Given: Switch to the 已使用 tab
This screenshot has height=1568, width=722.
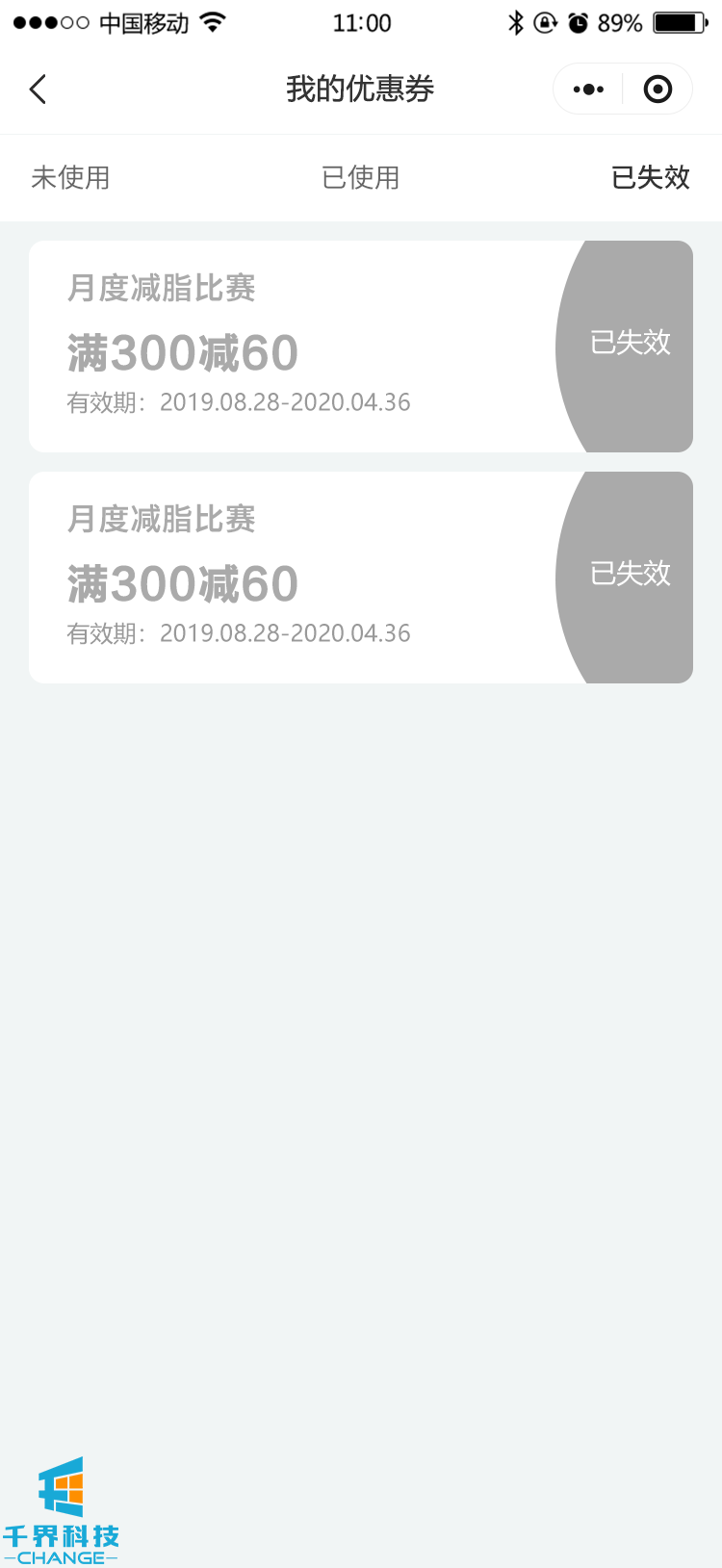Looking at the screenshot, I should (360, 178).
